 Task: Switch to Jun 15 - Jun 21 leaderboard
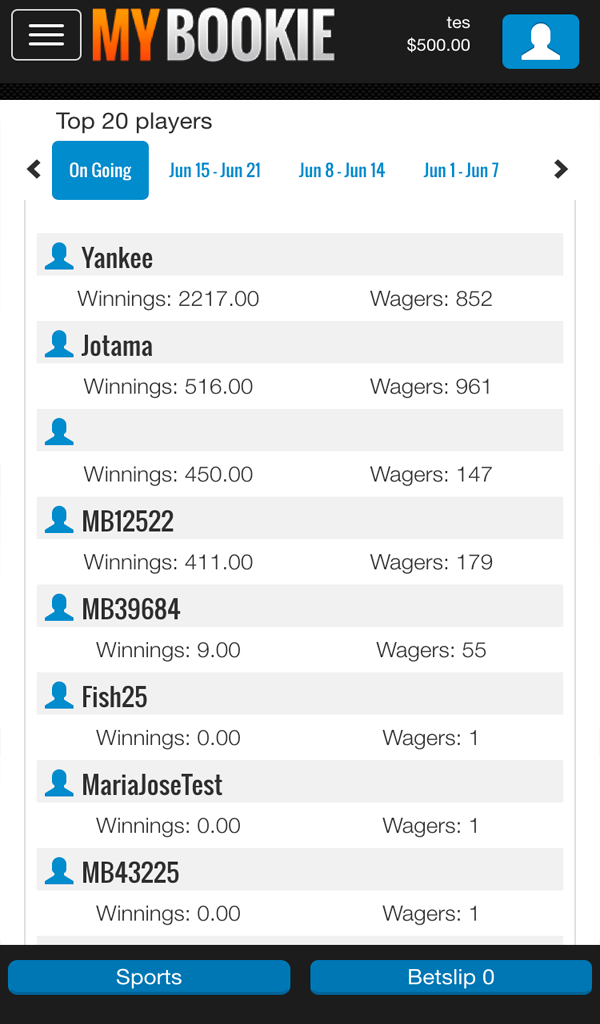[215, 170]
